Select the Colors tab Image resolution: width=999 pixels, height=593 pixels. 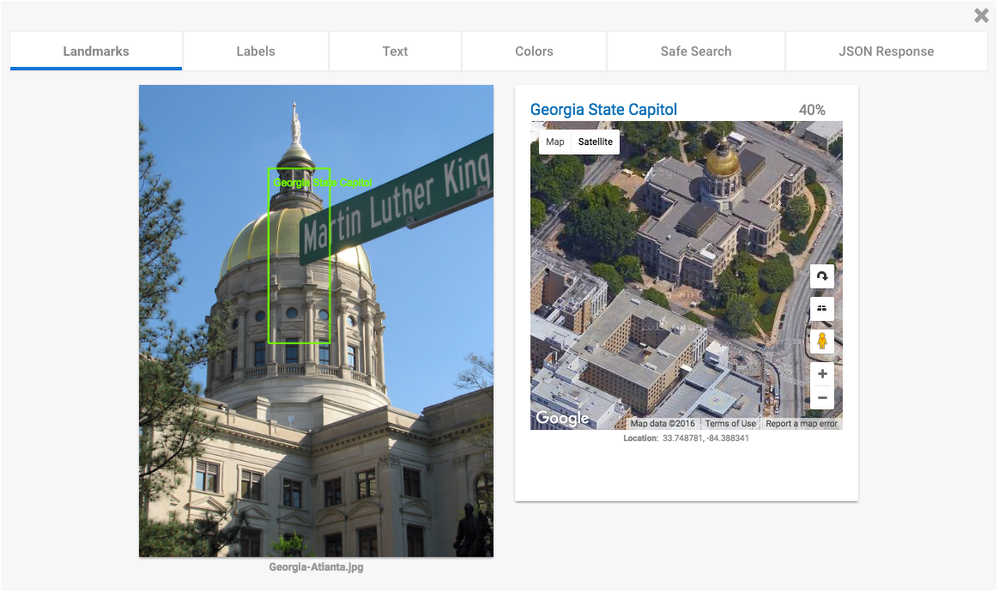[534, 51]
